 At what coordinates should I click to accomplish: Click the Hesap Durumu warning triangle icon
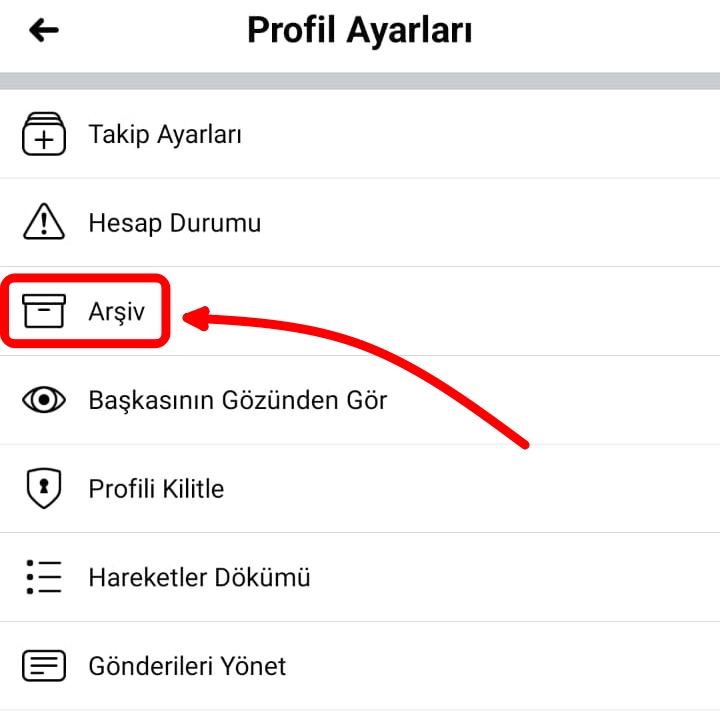pos(43,223)
